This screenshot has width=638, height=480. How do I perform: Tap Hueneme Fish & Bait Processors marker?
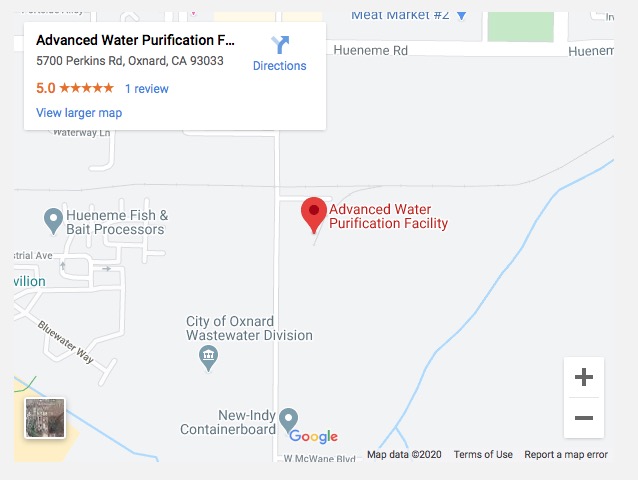[54, 218]
